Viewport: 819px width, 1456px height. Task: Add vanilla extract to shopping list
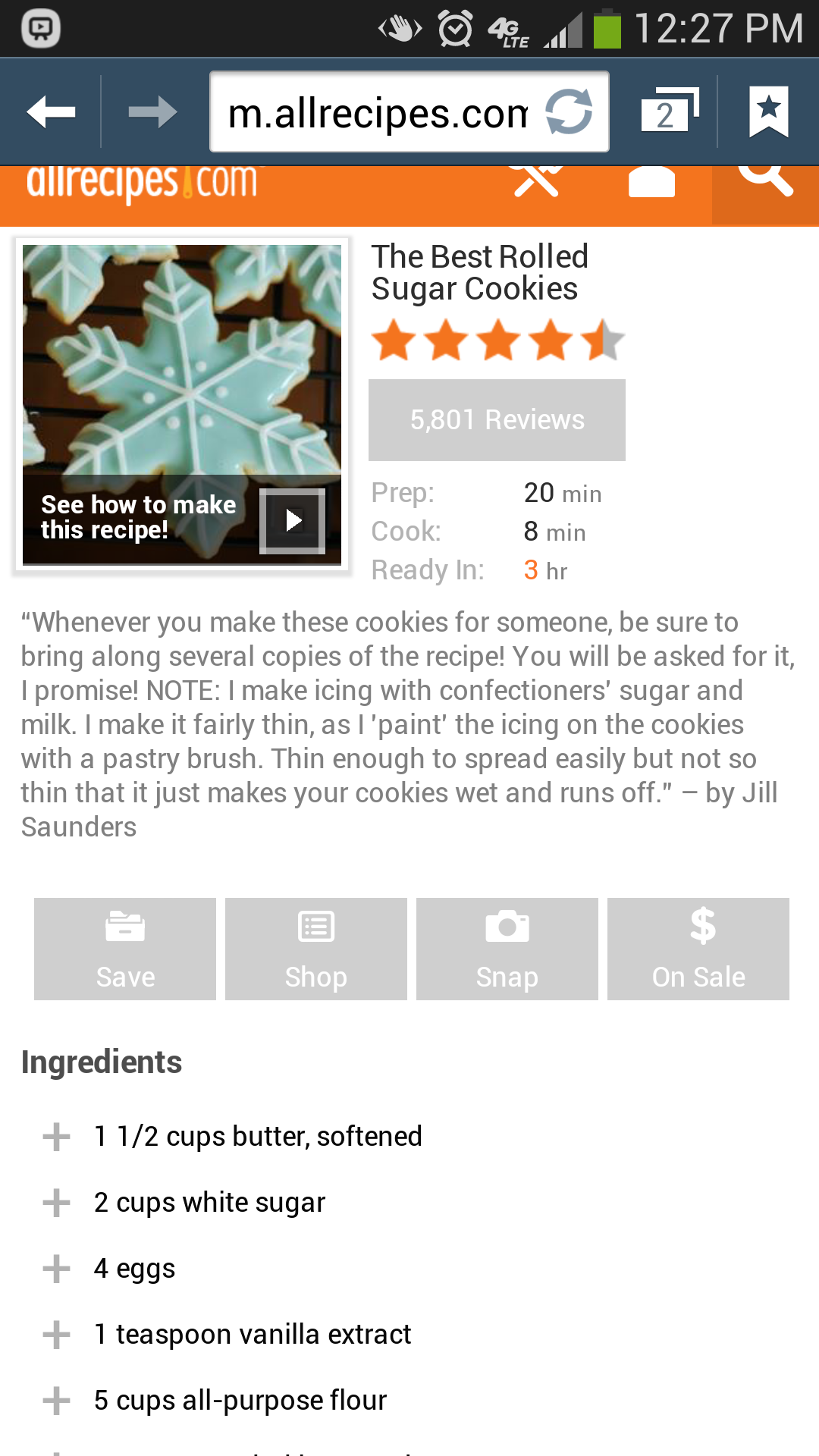pos(57,1335)
